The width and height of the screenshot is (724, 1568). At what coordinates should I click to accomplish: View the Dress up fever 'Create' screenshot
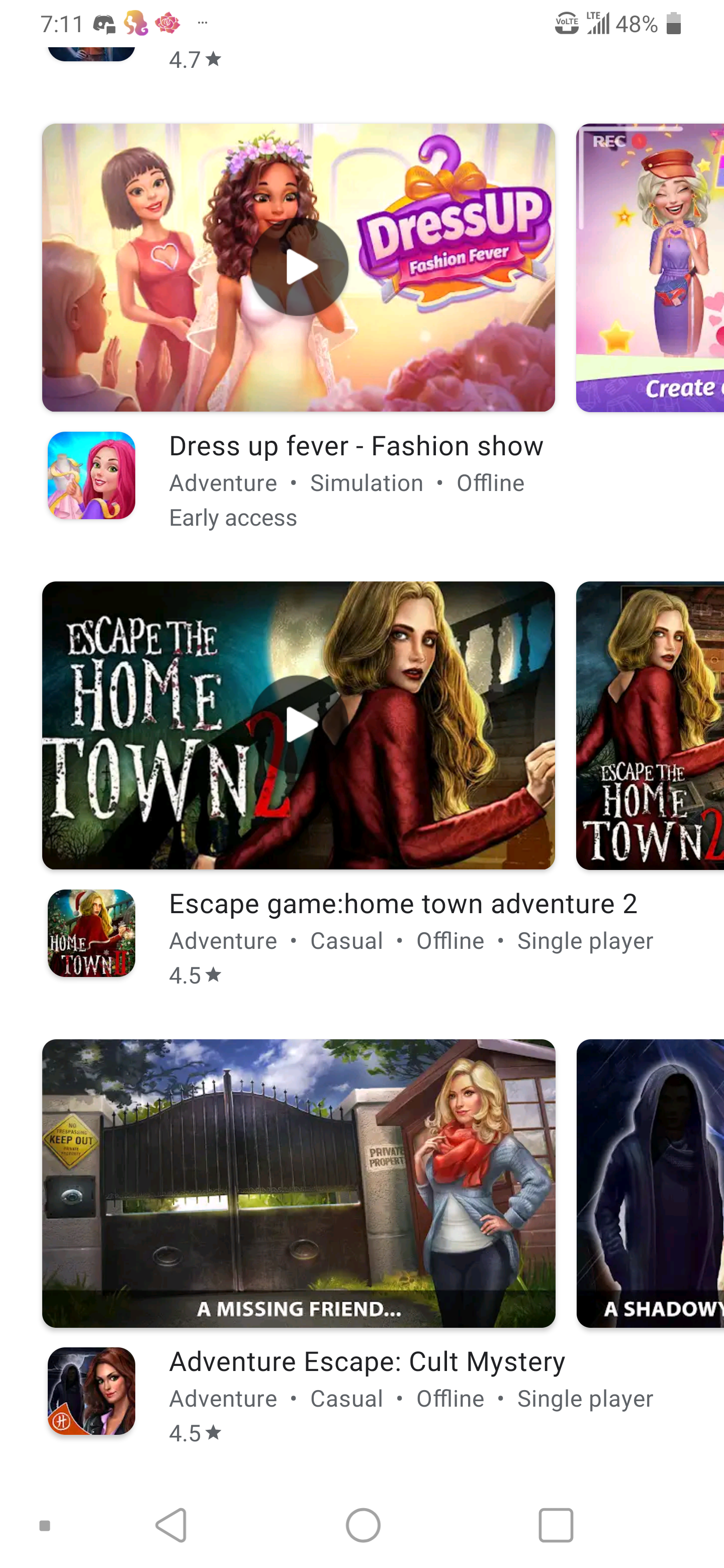click(650, 267)
